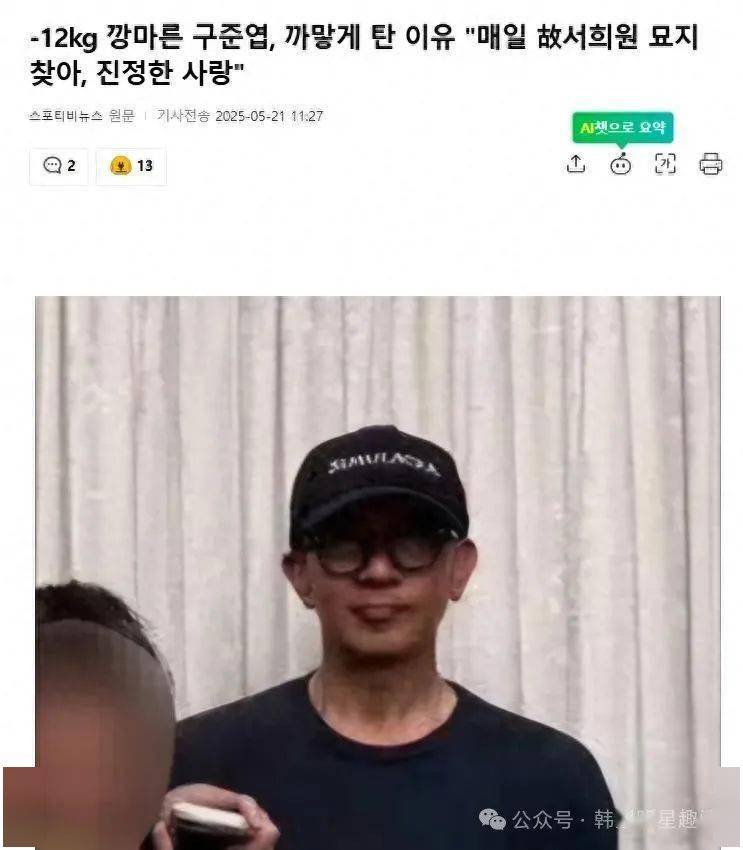Change the article font size
The height and width of the screenshot is (850, 743).
[665, 164]
